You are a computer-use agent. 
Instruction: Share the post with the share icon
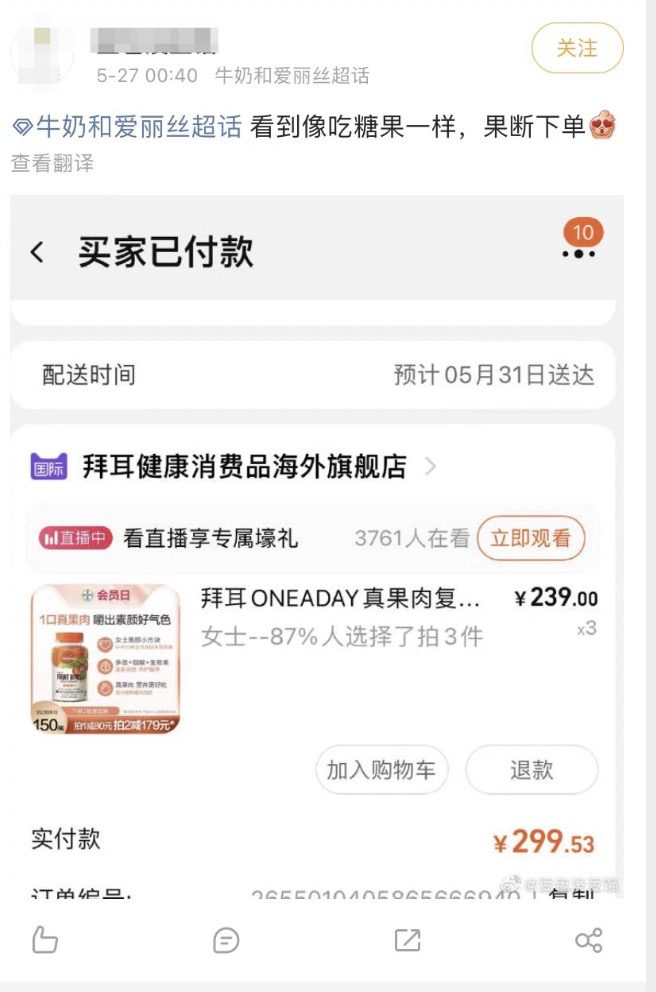point(588,940)
